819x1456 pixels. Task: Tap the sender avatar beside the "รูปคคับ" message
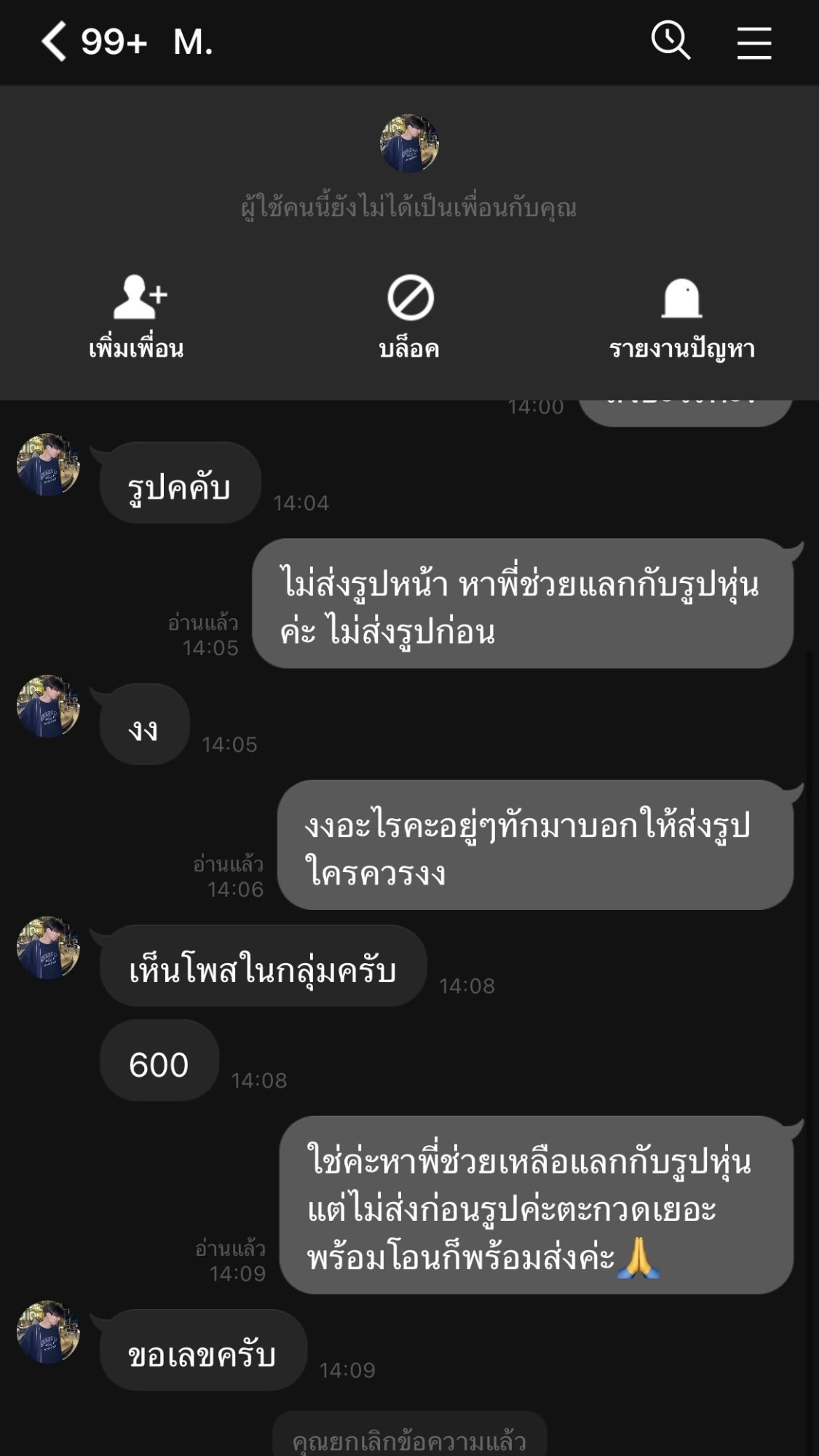(48, 465)
